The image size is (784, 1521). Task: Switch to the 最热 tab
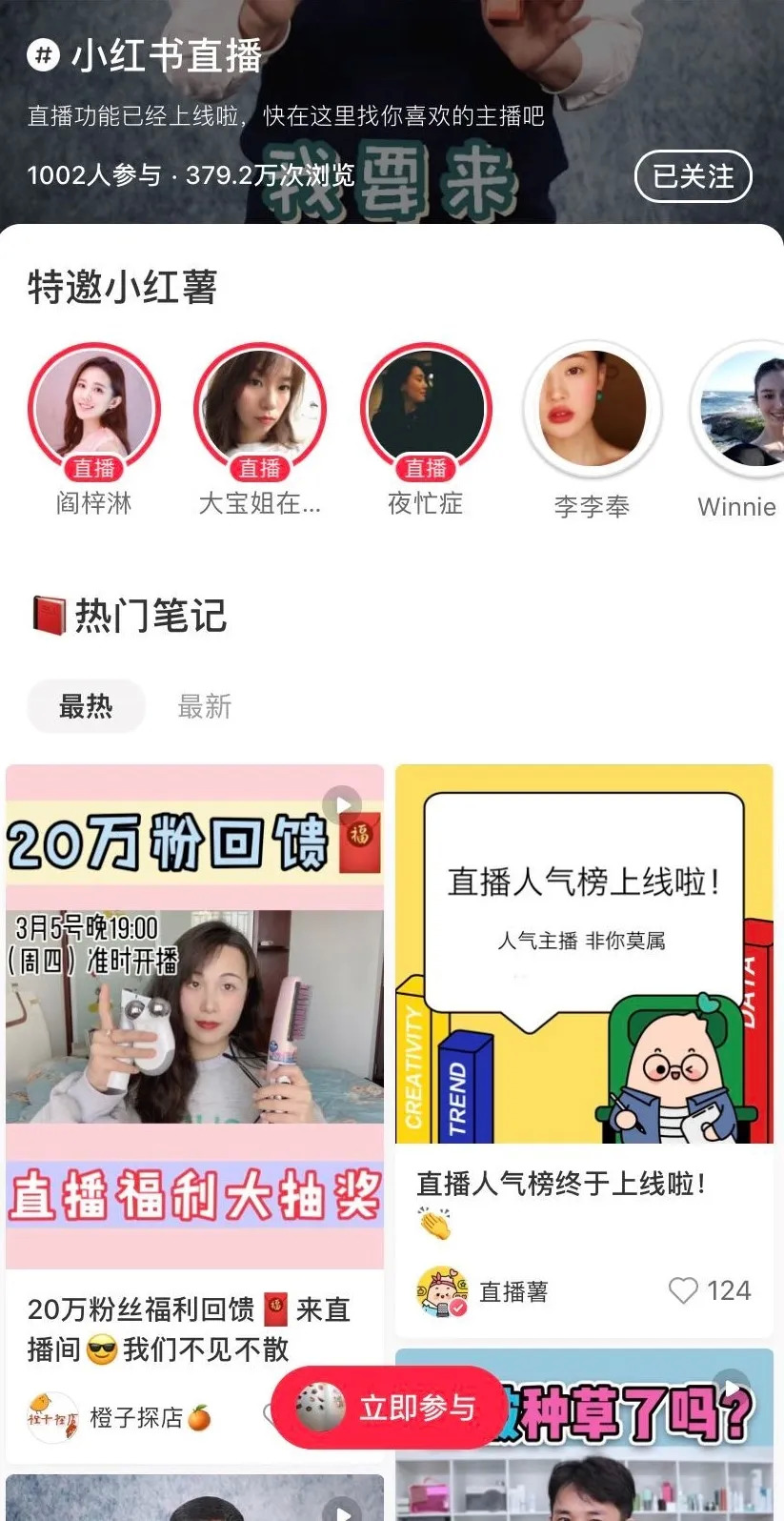click(x=86, y=706)
